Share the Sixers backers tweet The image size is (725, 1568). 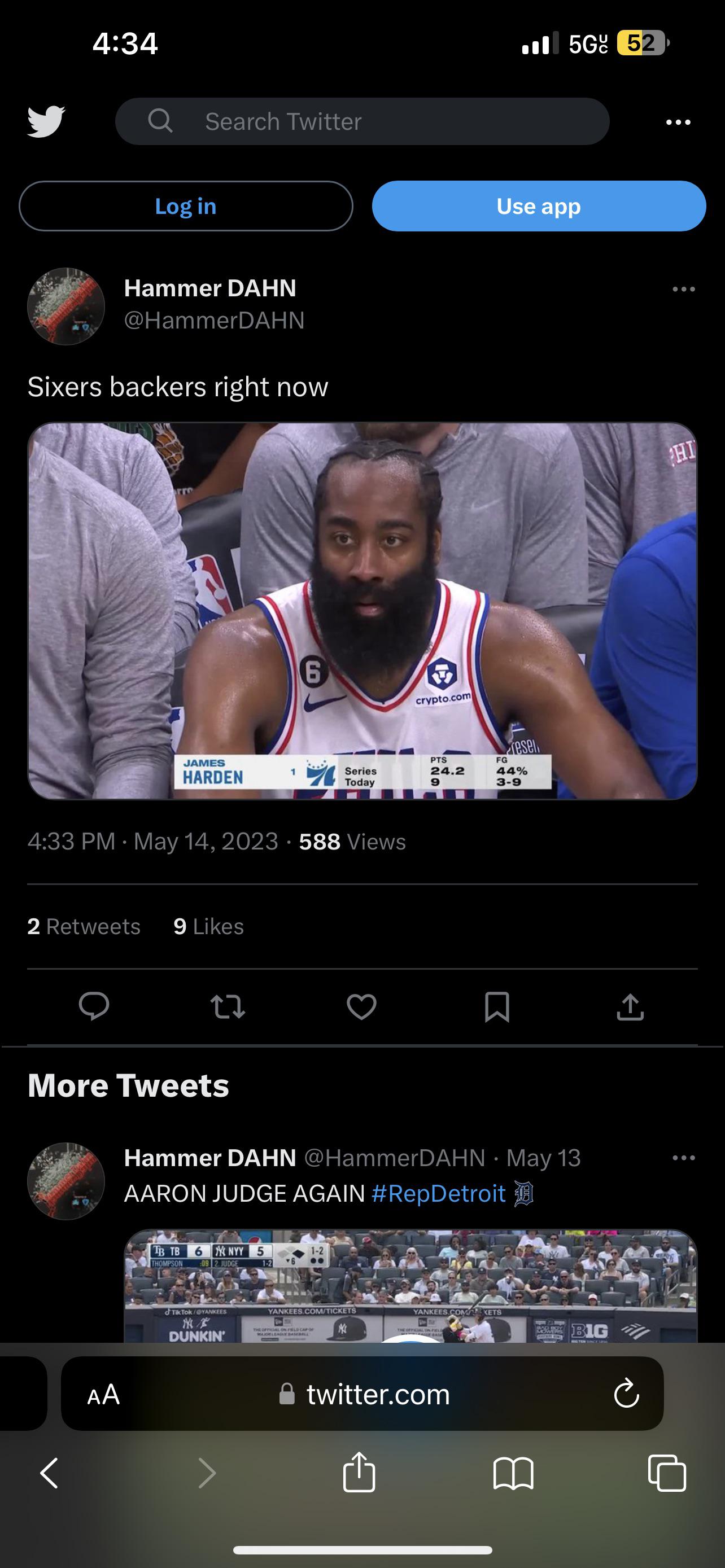click(x=630, y=1006)
